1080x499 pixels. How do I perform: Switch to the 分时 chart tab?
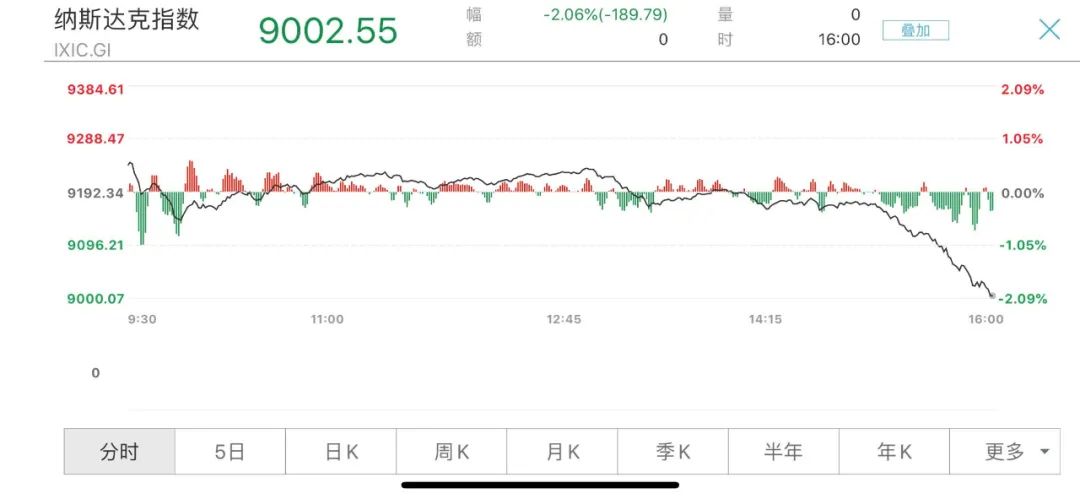[x=120, y=452]
